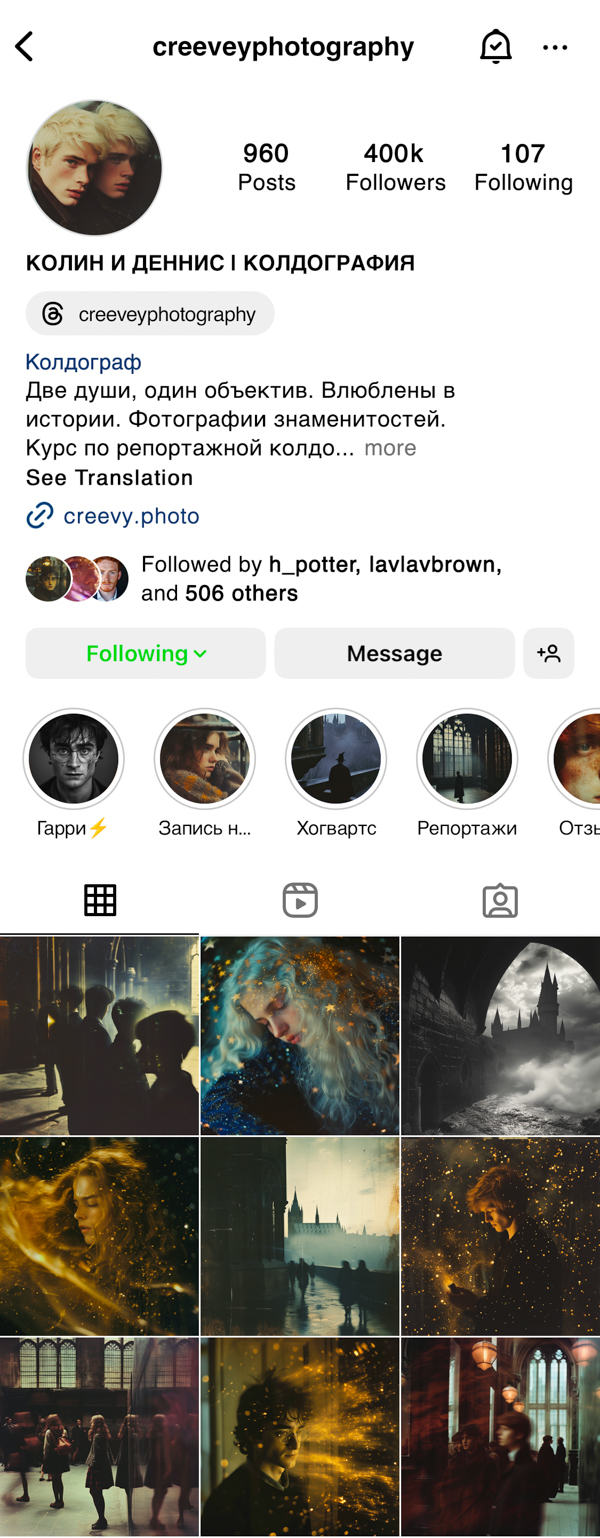The height and width of the screenshot is (1538, 600).
Task: Show suggested accounts with add-person button
Action: tap(548, 654)
